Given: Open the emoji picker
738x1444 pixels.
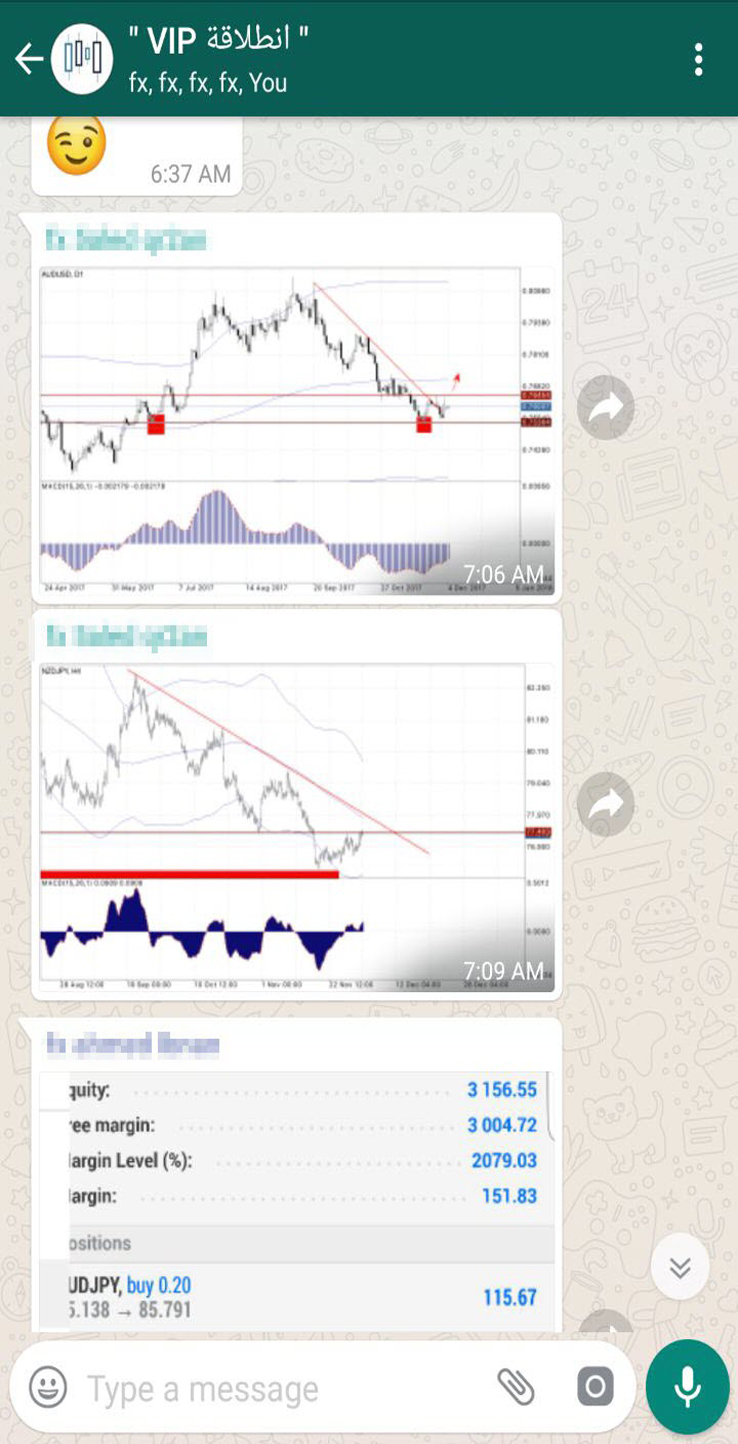Looking at the screenshot, I should [x=47, y=1388].
